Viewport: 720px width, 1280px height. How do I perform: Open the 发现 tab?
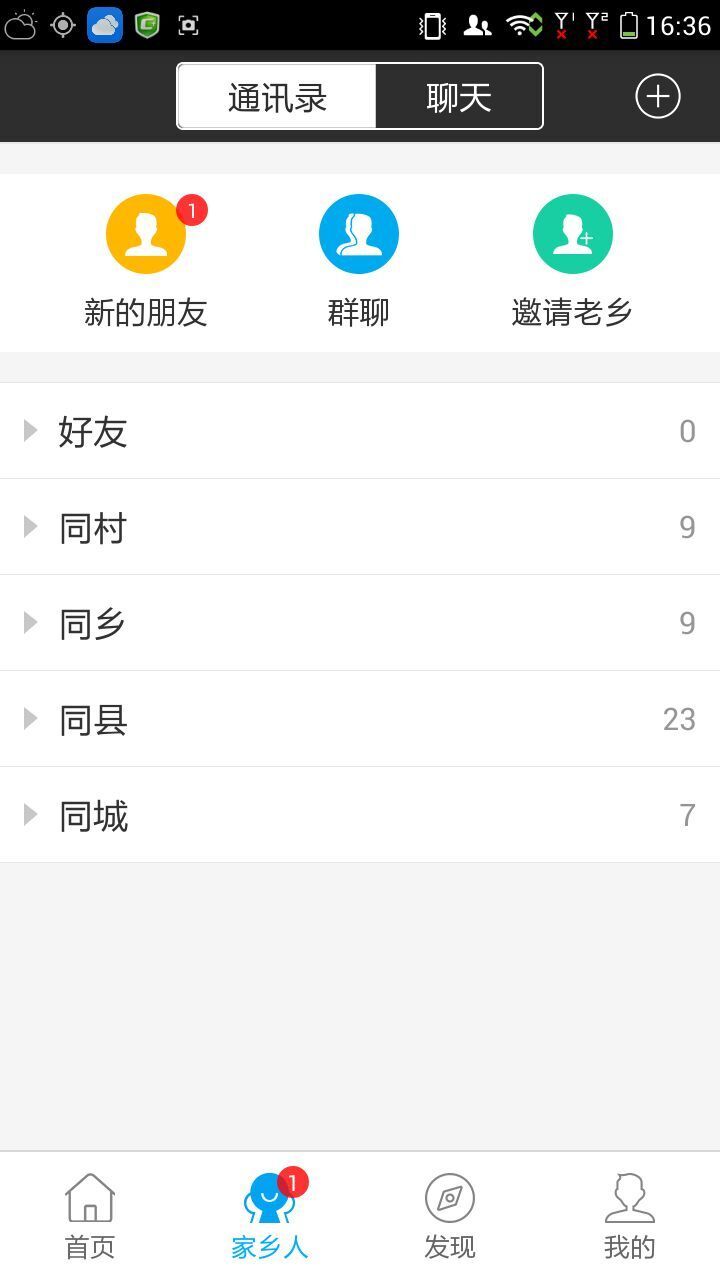450,1216
